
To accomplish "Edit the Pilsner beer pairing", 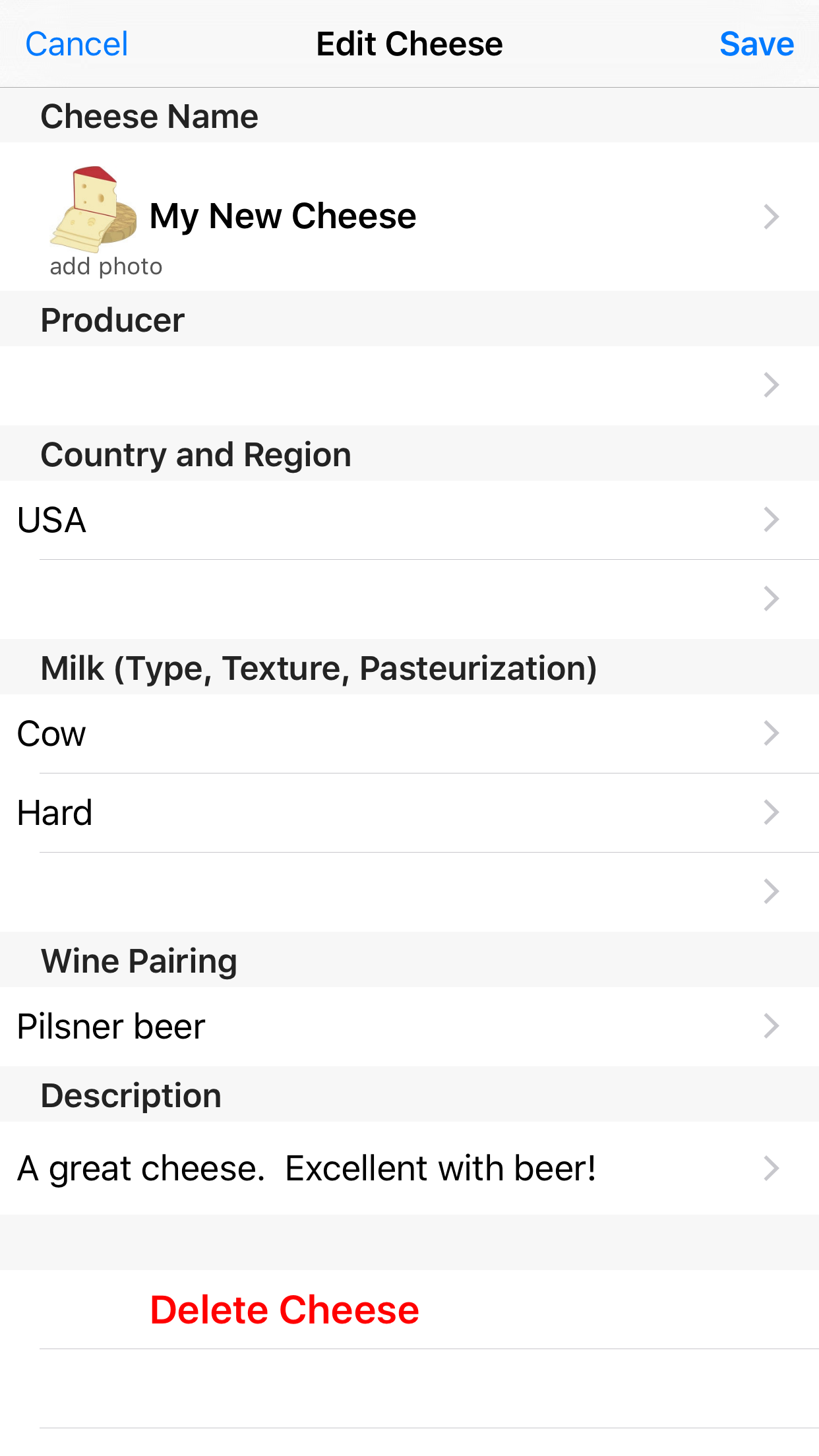I will [x=409, y=1026].
